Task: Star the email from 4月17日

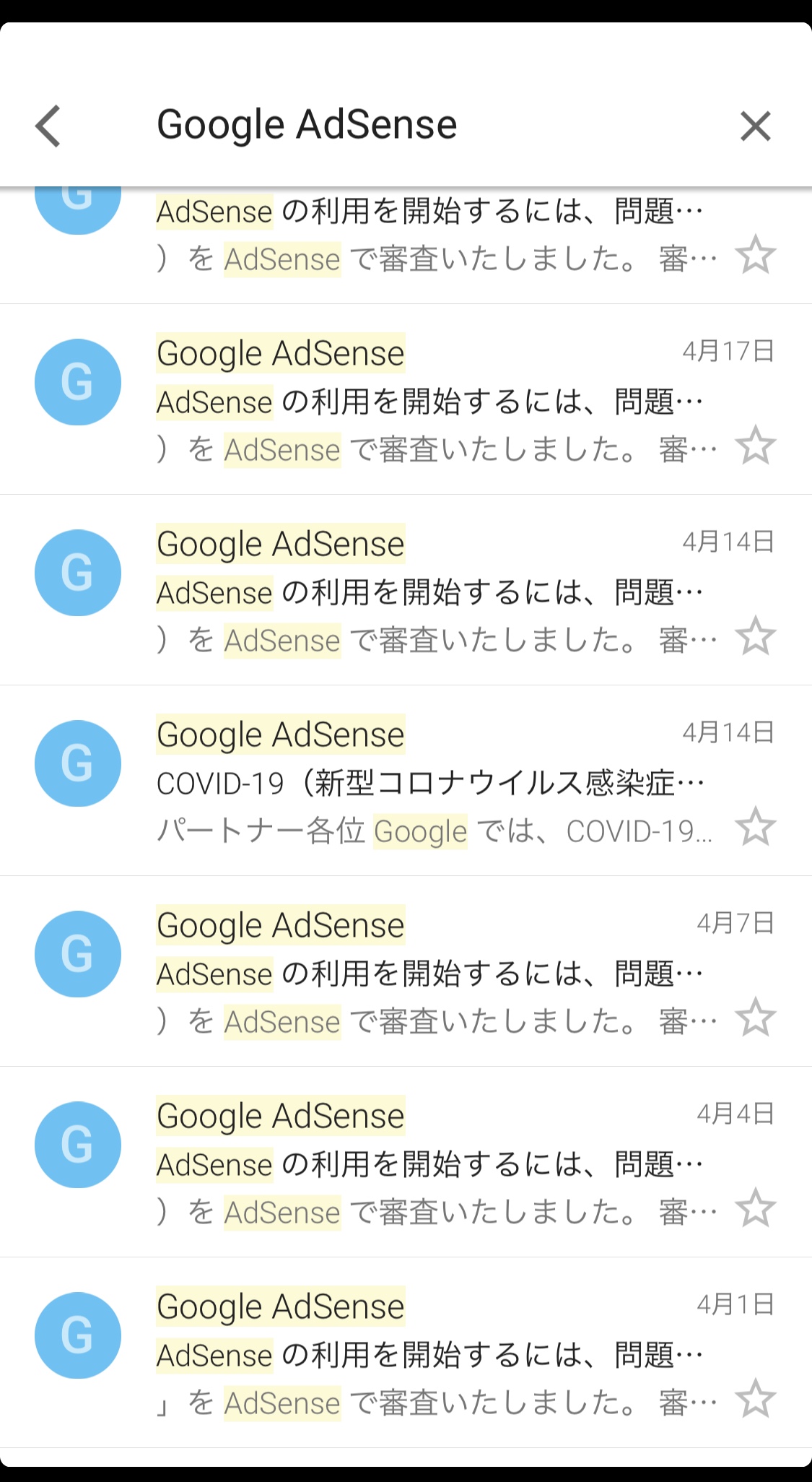Action: coord(755,445)
